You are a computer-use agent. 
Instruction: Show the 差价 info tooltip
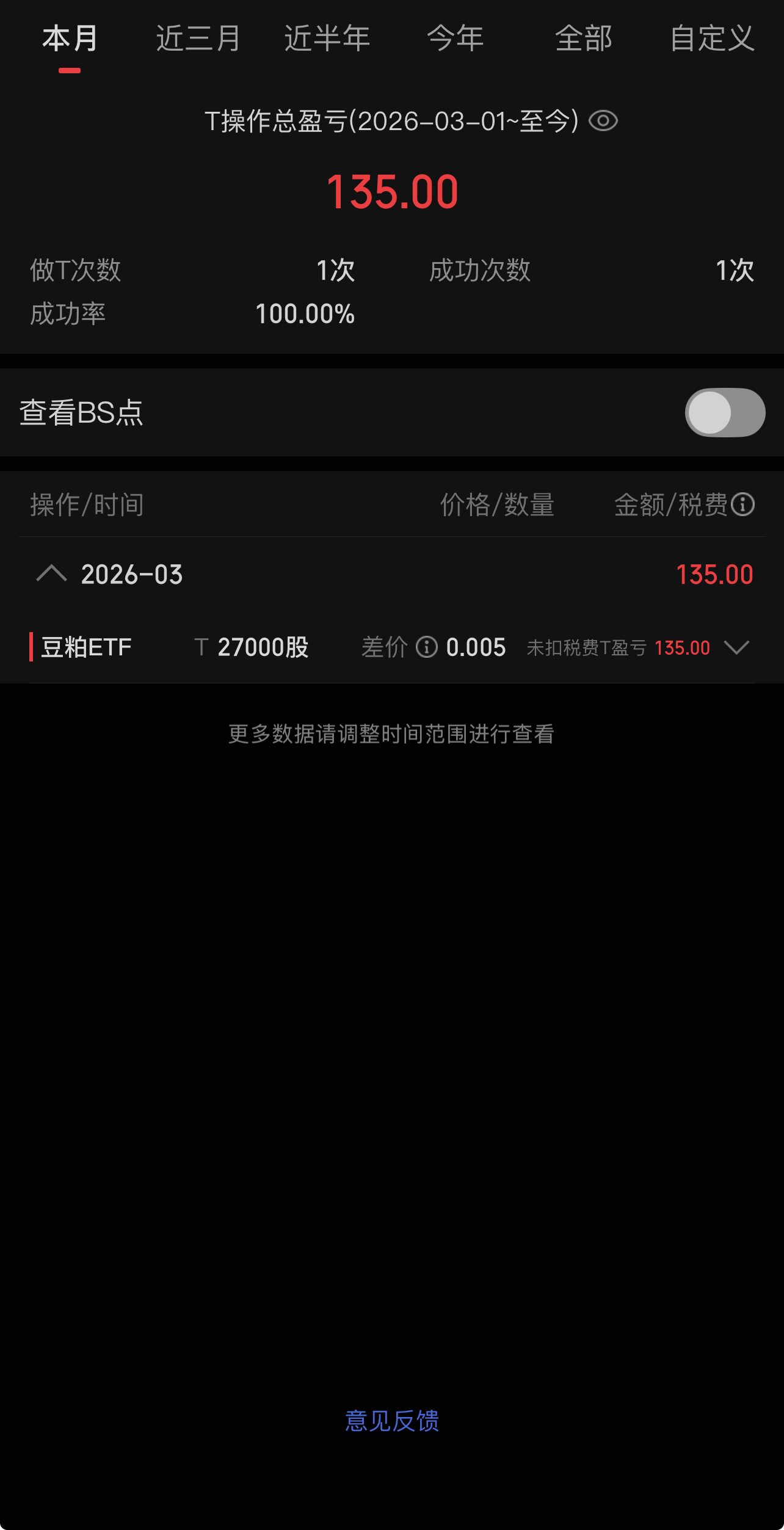pos(427,647)
